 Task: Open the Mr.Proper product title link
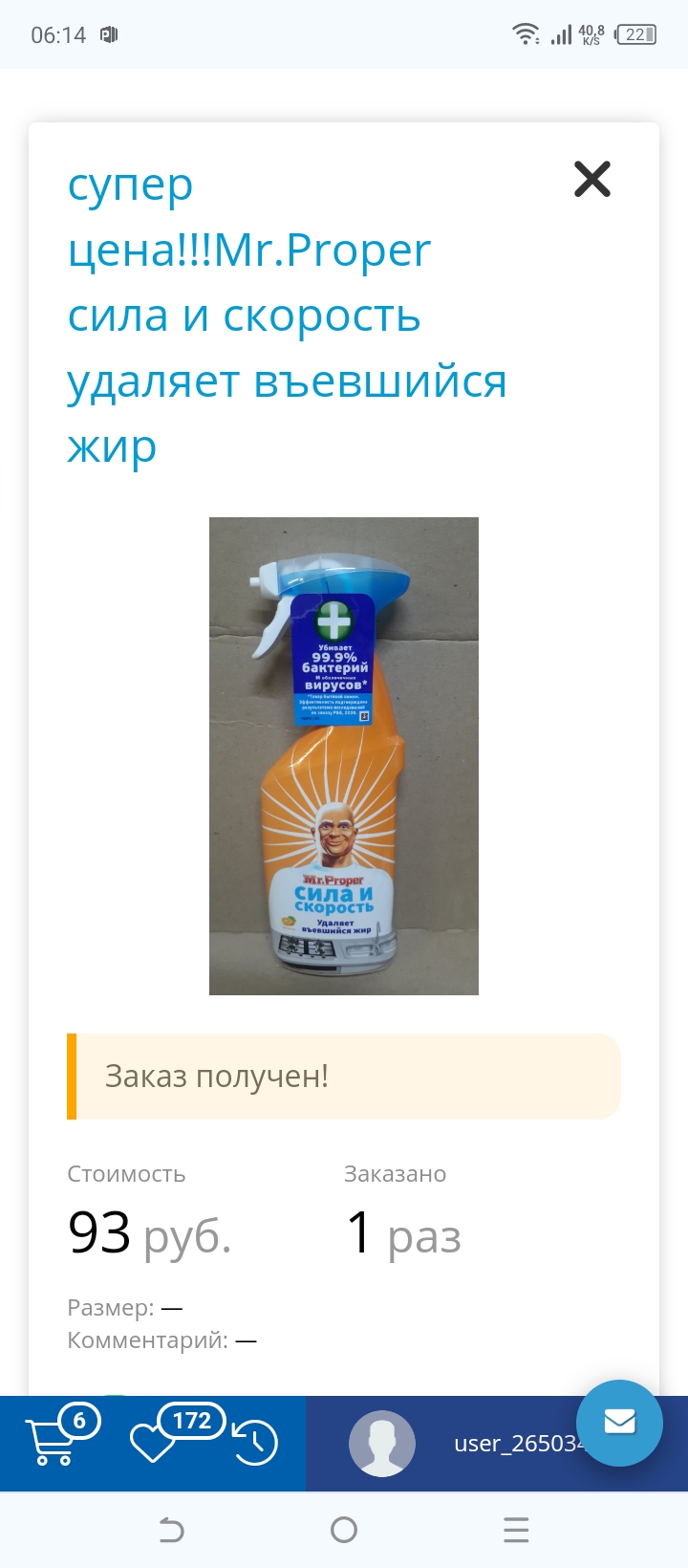(x=287, y=316)
